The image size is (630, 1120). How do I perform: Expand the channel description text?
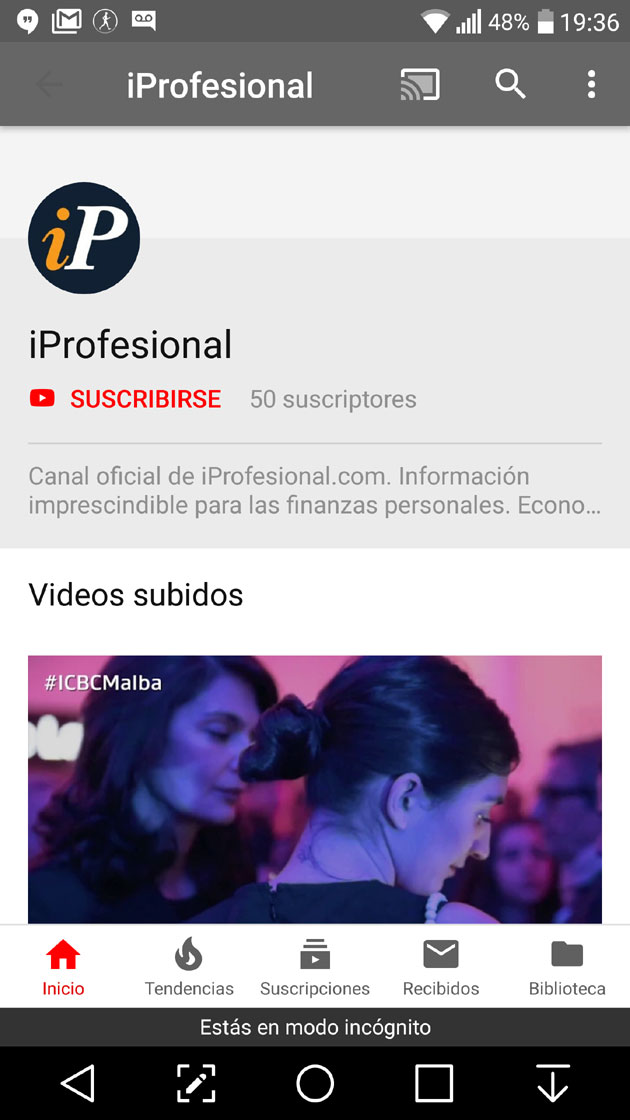point(314,490)
